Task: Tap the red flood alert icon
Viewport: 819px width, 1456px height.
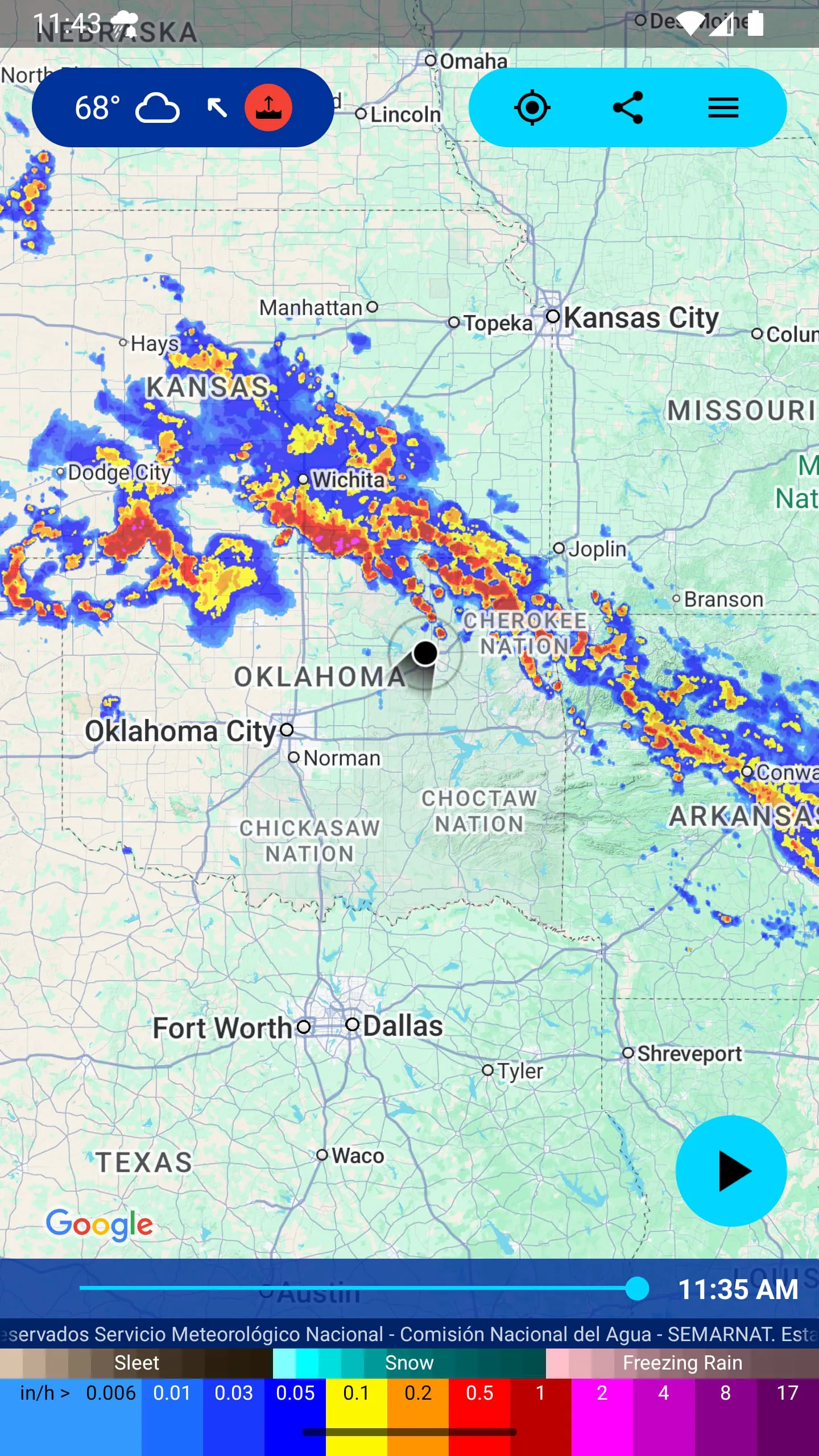Action: click(267, 107)
